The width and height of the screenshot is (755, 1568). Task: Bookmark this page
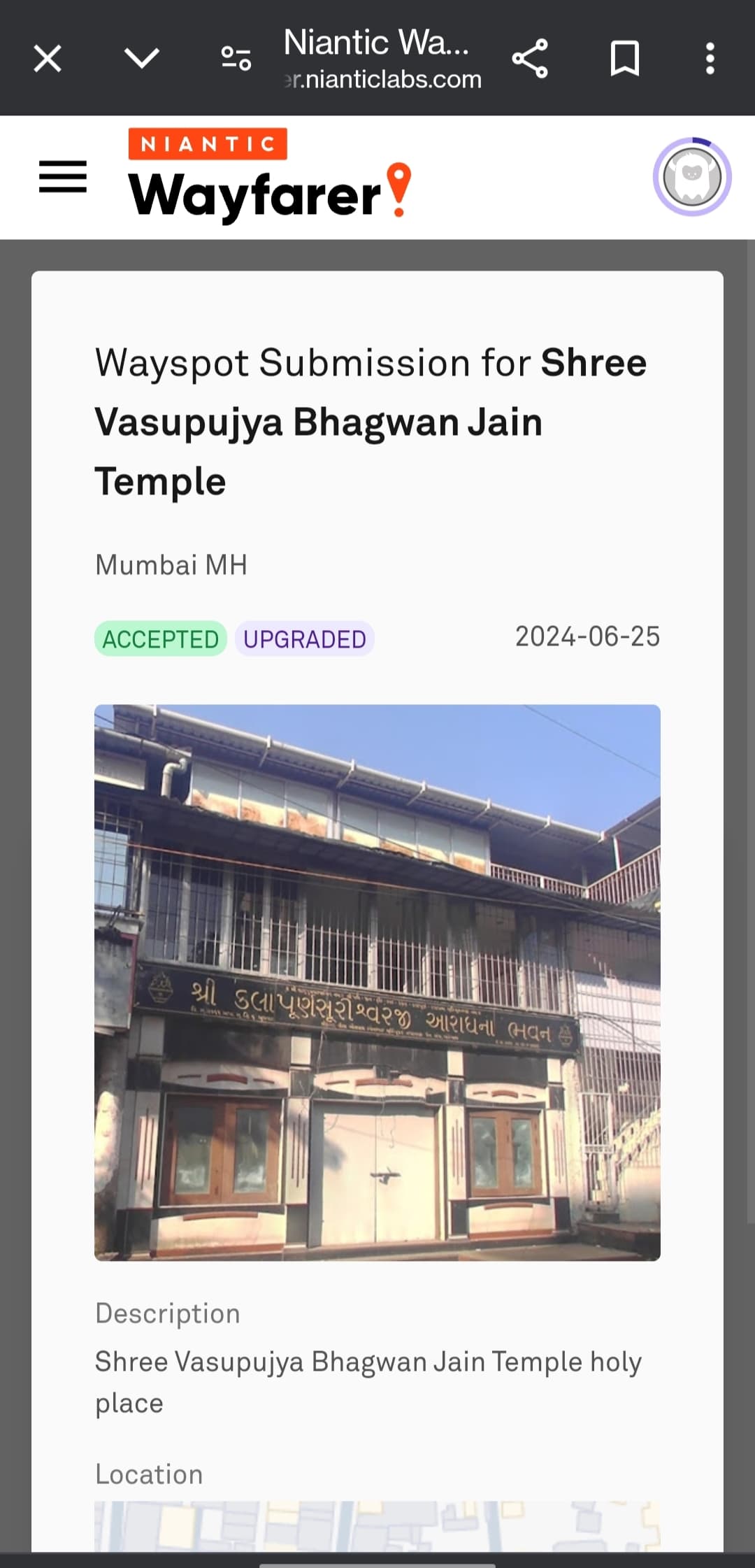tap(625, 59)
